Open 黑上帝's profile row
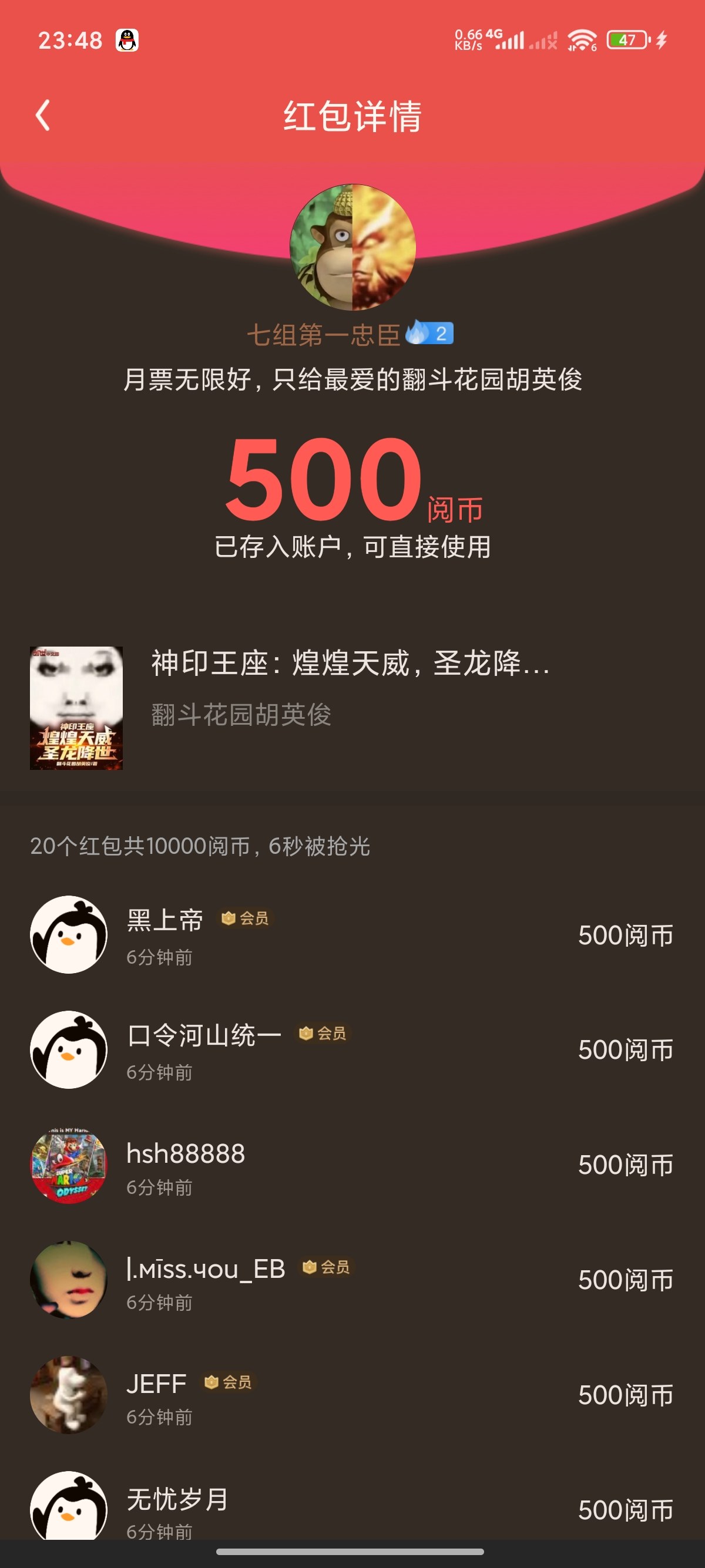Image resolution: width=705 pixels, height=1568 pixels. click(x=352, y=934)
